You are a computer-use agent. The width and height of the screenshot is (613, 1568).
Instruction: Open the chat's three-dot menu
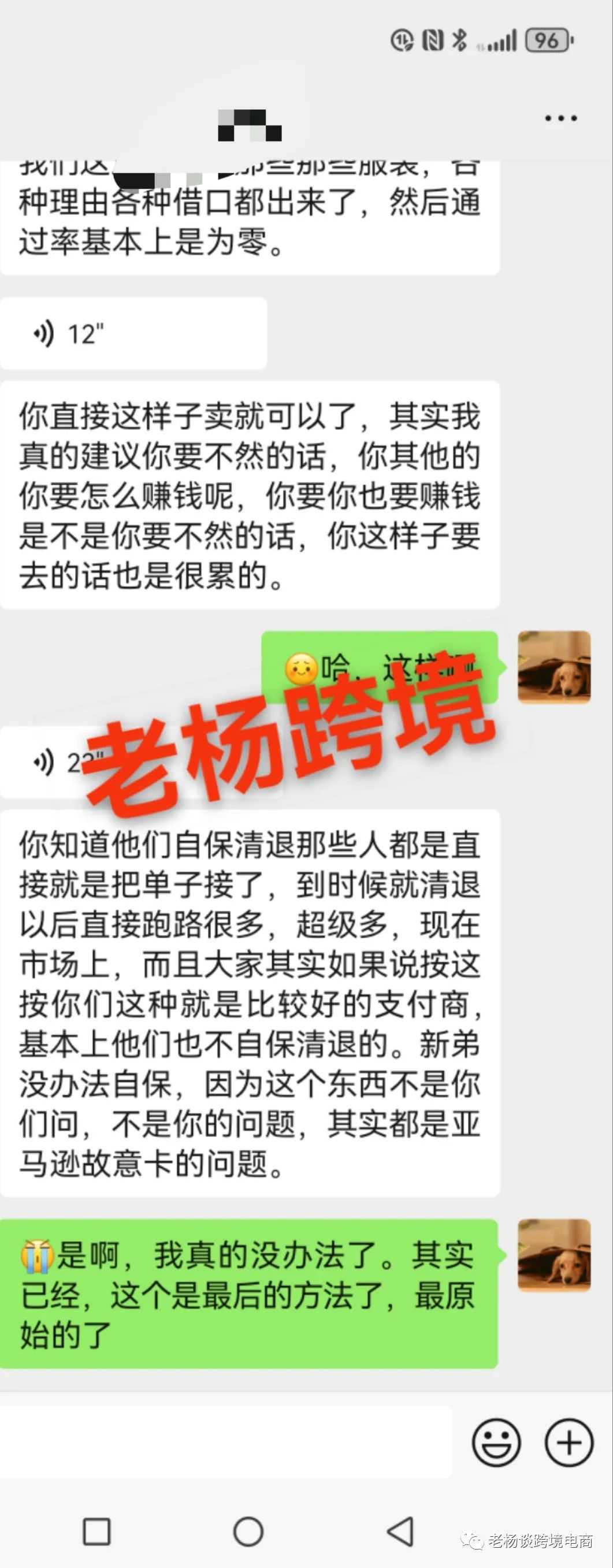coord(560,118)
